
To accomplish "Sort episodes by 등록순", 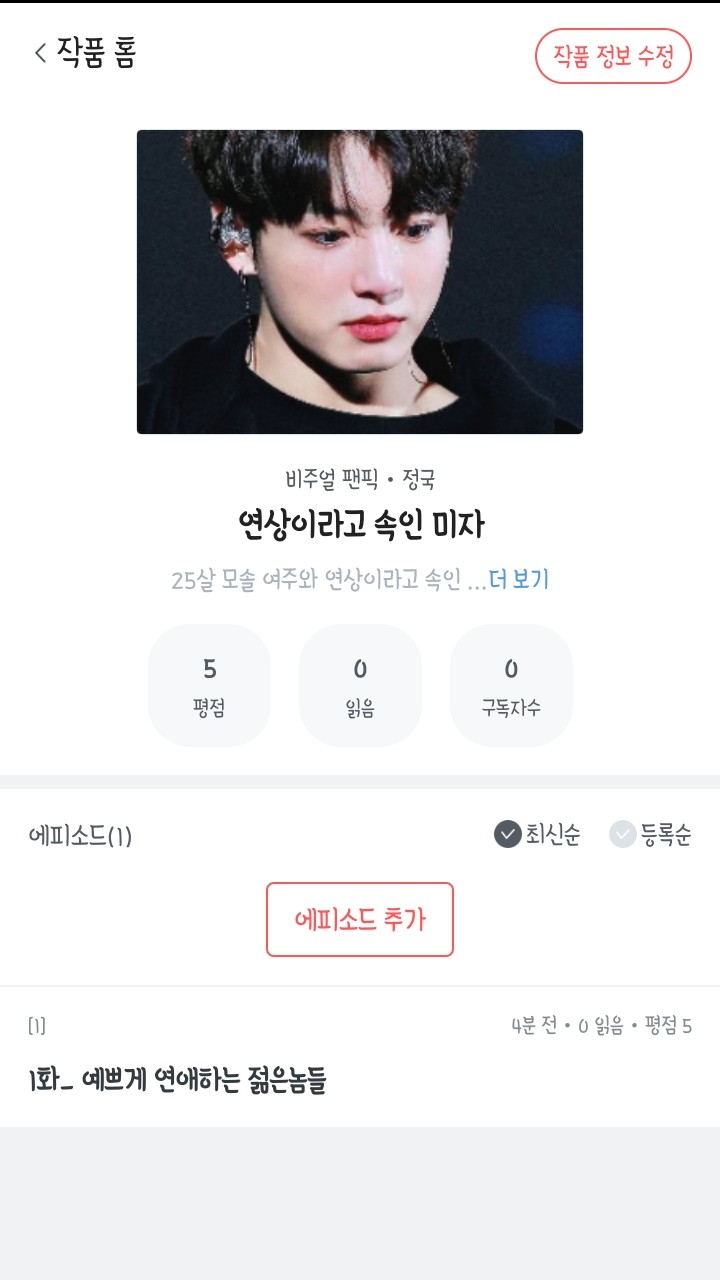I will pyautogui.click(x=650, y=834).
